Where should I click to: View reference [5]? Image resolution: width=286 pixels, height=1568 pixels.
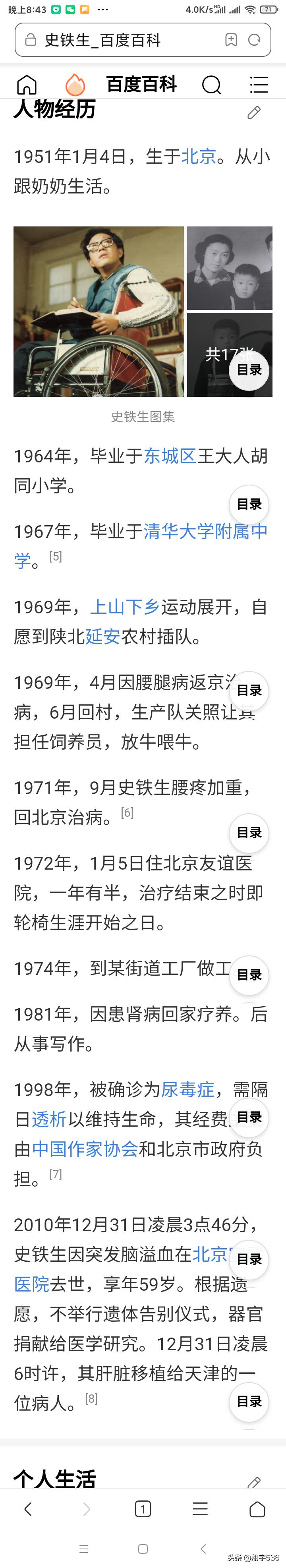(55, 556)
